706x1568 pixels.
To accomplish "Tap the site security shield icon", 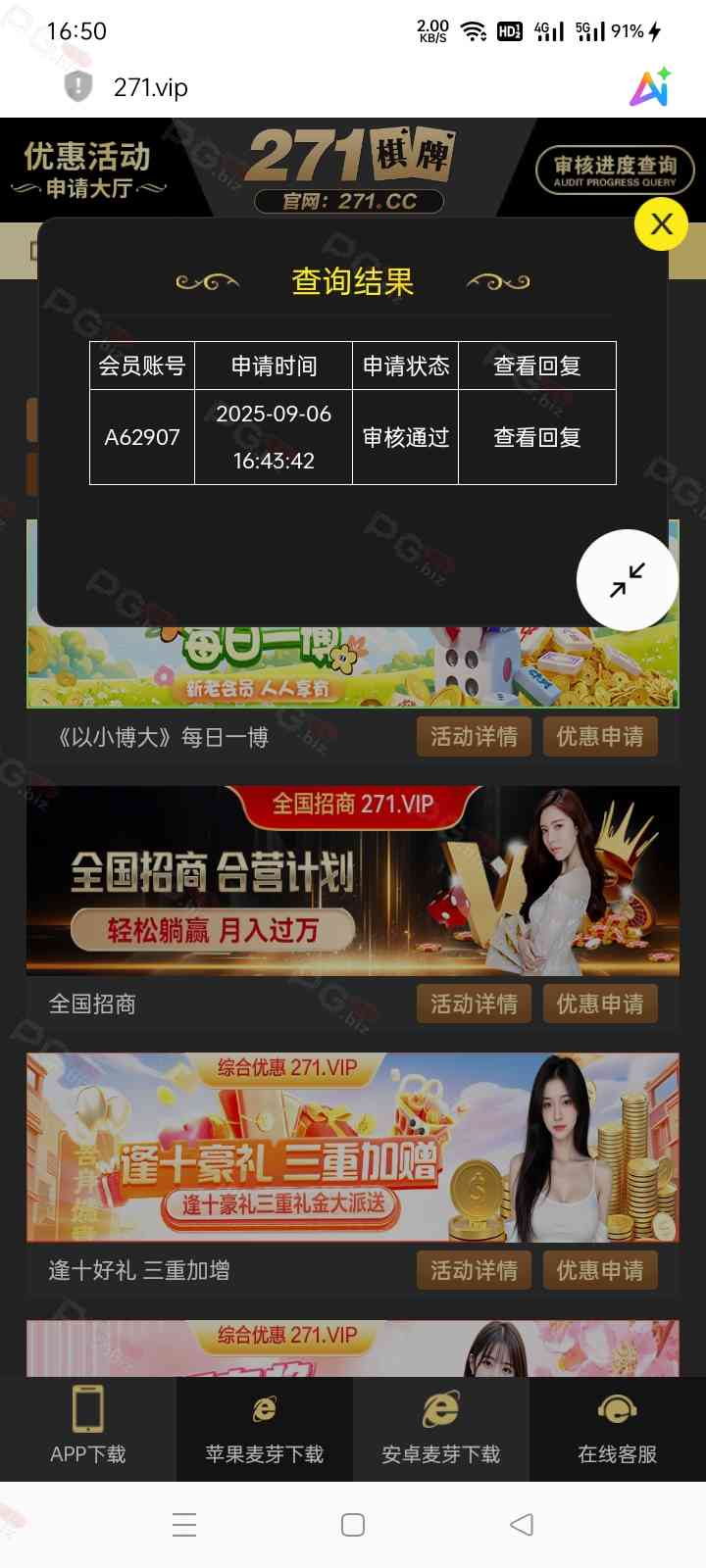I will click(x=78, y=87).
